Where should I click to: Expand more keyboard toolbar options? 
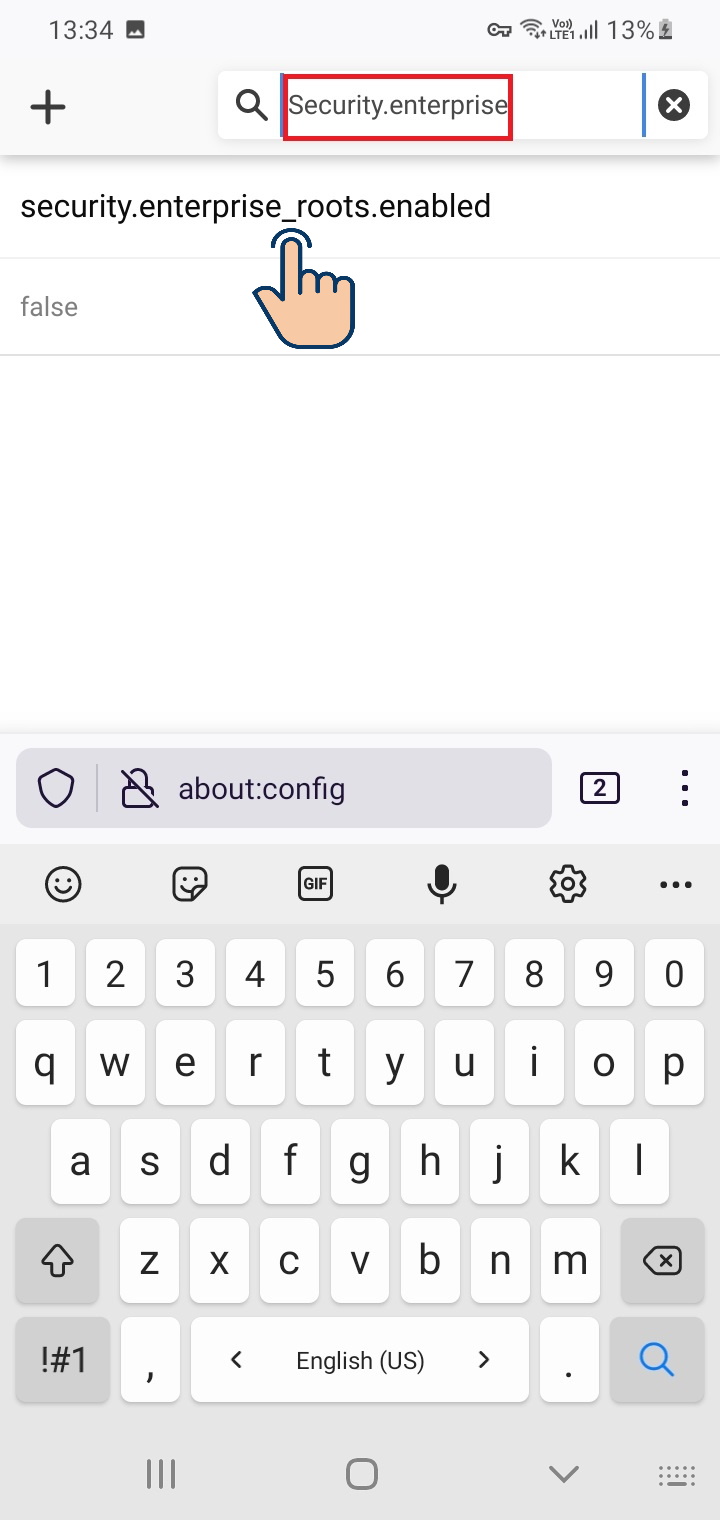pos(676,885)
